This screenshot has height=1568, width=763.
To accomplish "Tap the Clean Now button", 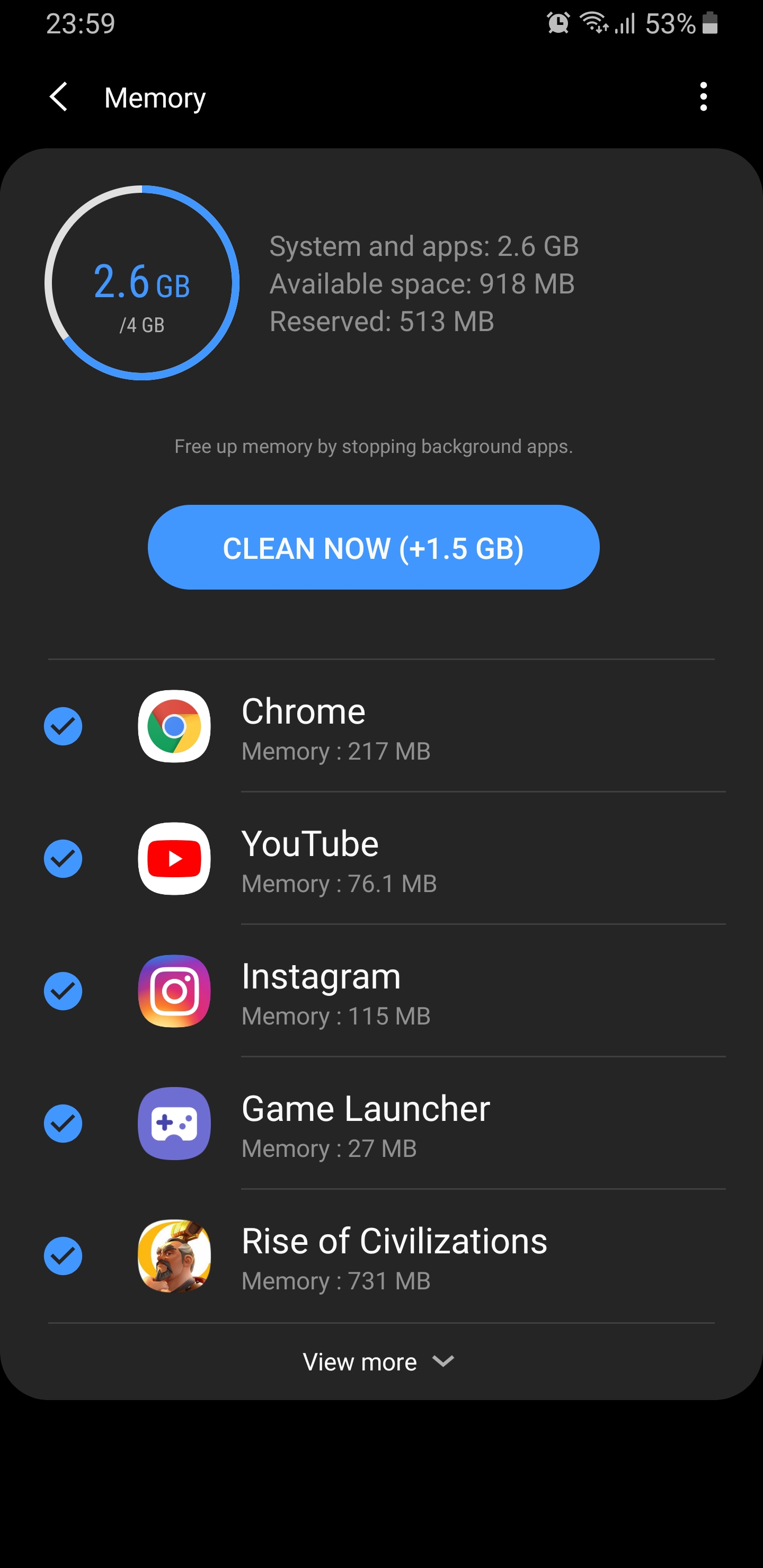I will point(373,547).
